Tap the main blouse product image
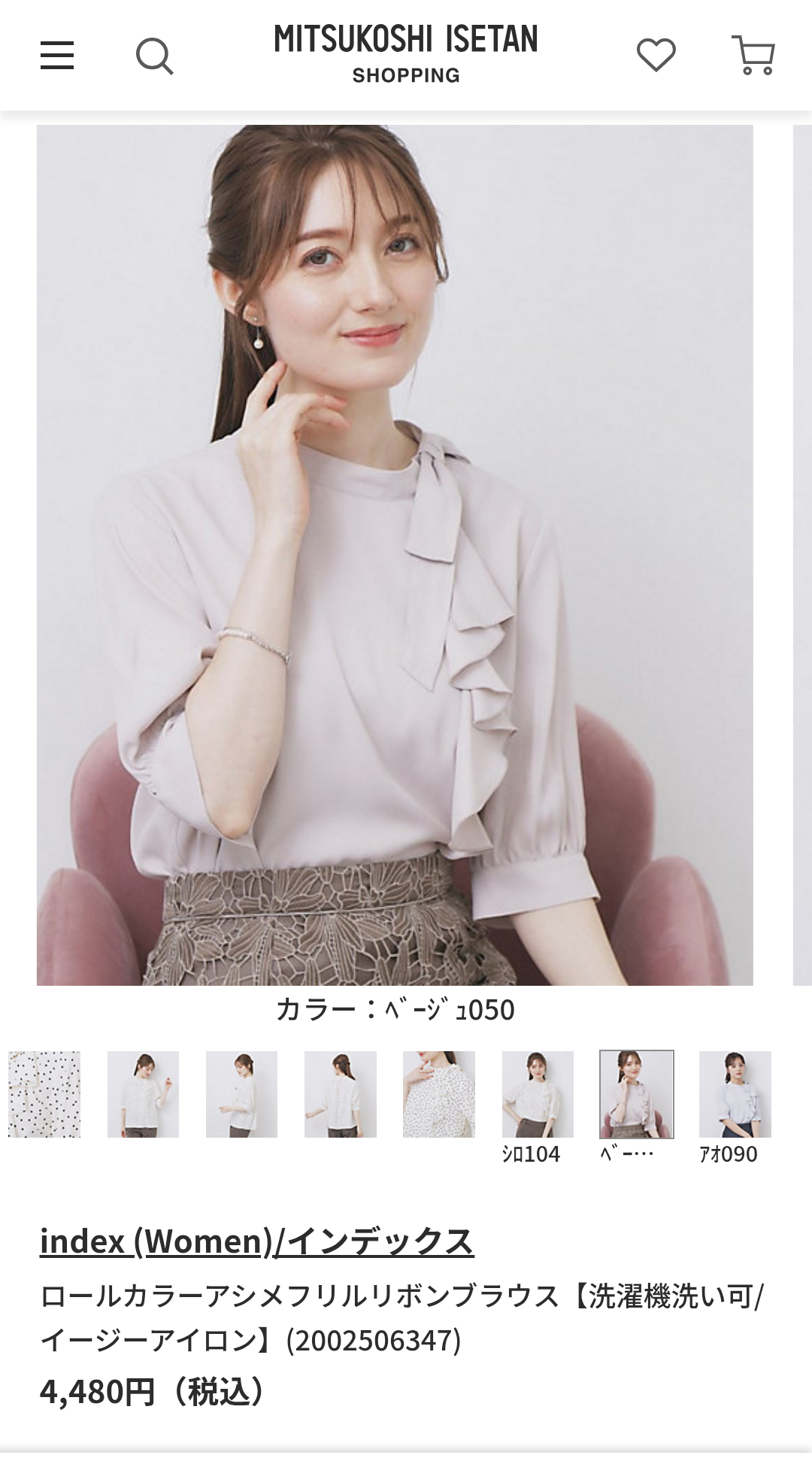 pyautogui.click(x=395, y=555)
